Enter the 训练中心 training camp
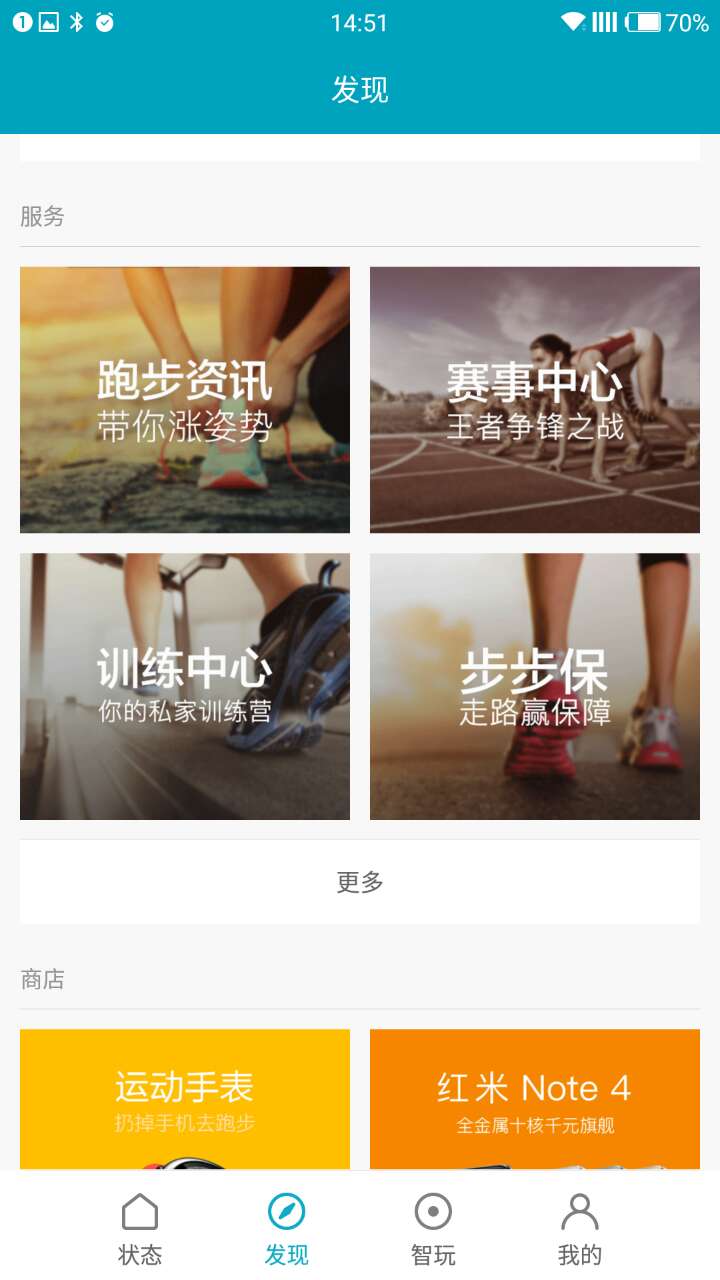 [184, 685]
